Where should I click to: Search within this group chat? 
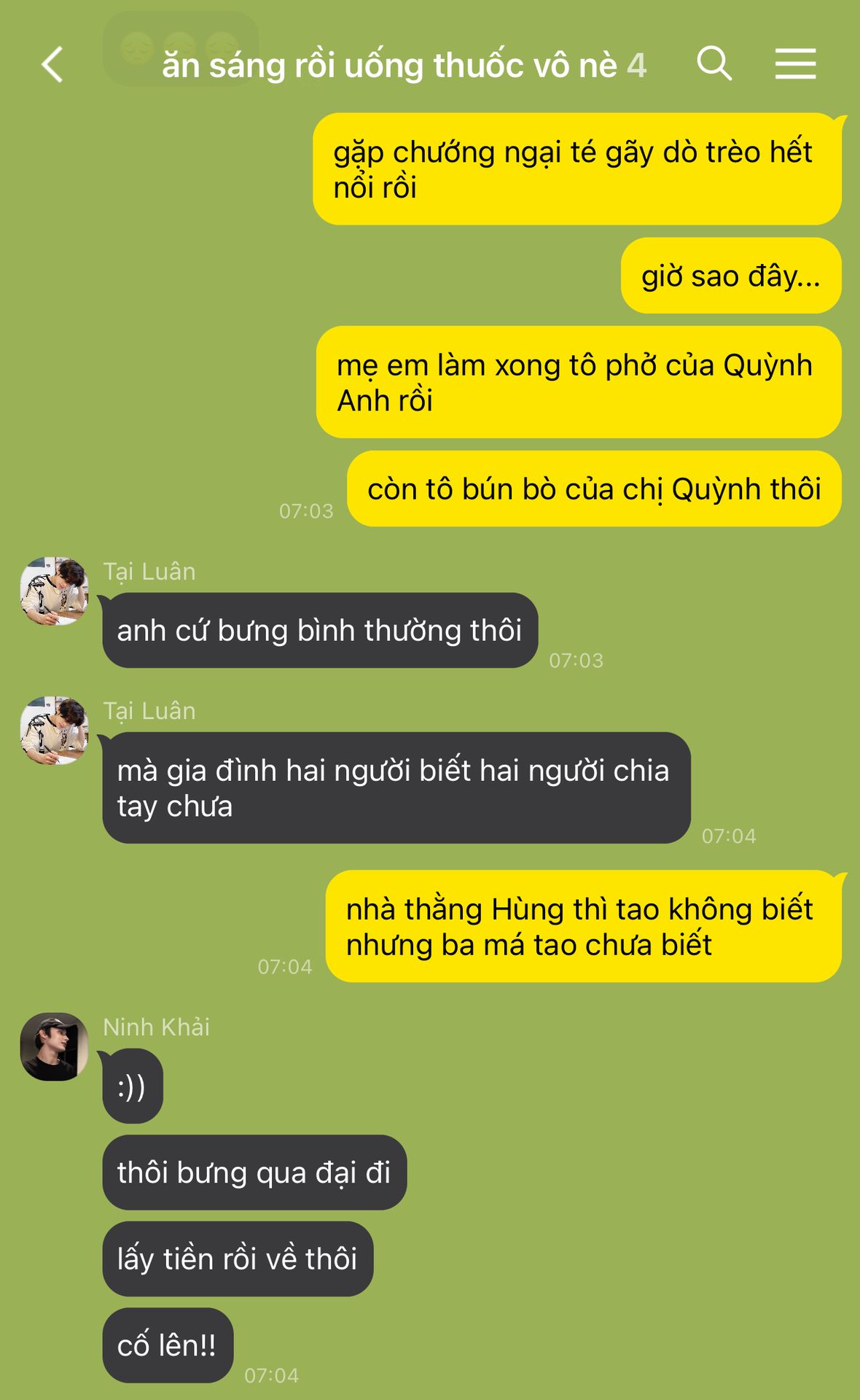pos(714,63)
